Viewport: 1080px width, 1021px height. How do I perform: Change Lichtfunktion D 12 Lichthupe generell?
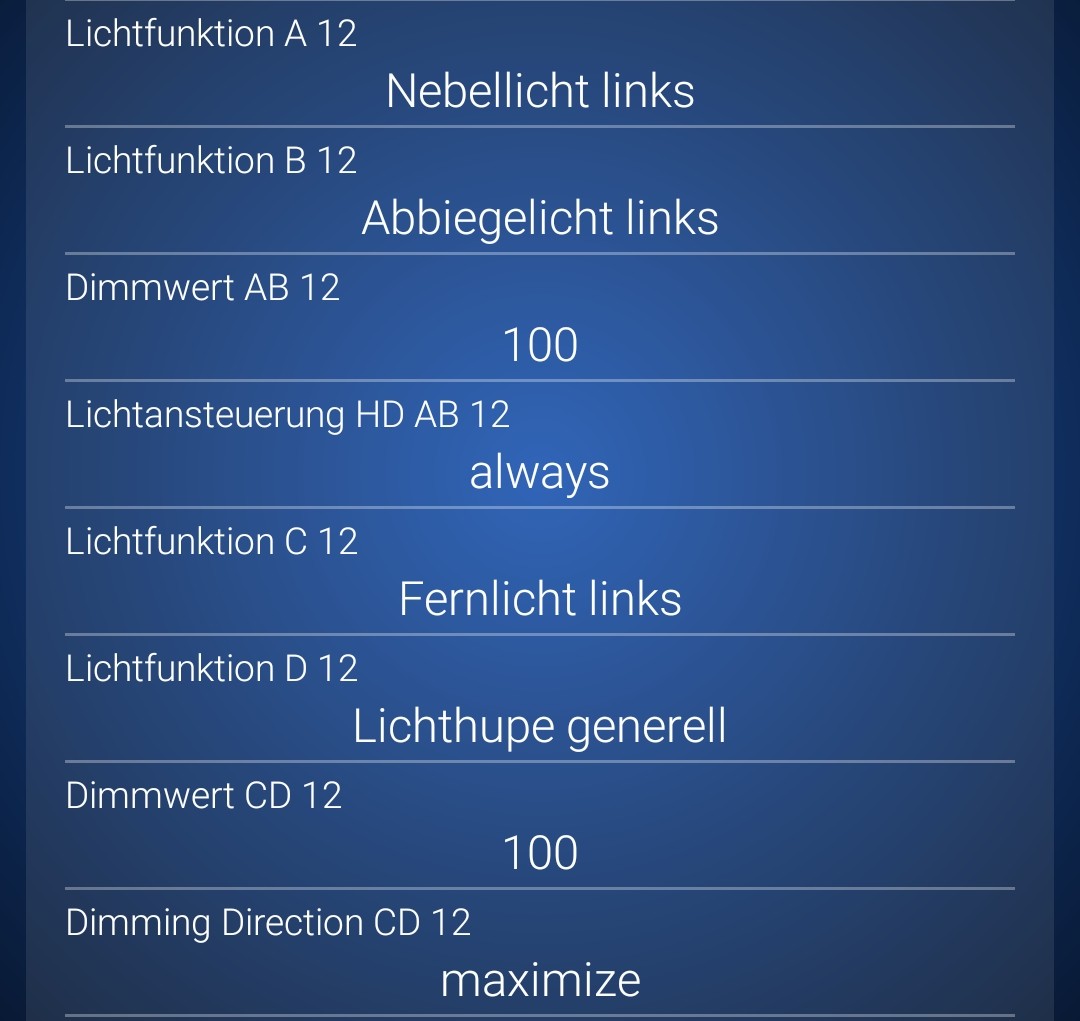tap(540, 726)
